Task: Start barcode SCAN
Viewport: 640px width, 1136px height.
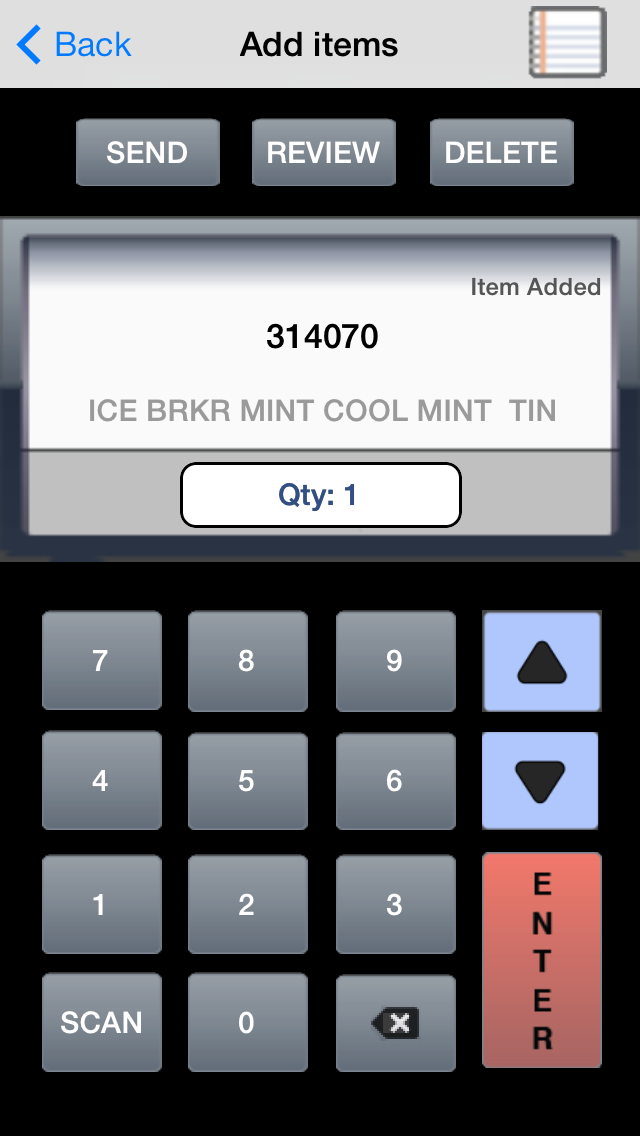Action: point(101,1022)
